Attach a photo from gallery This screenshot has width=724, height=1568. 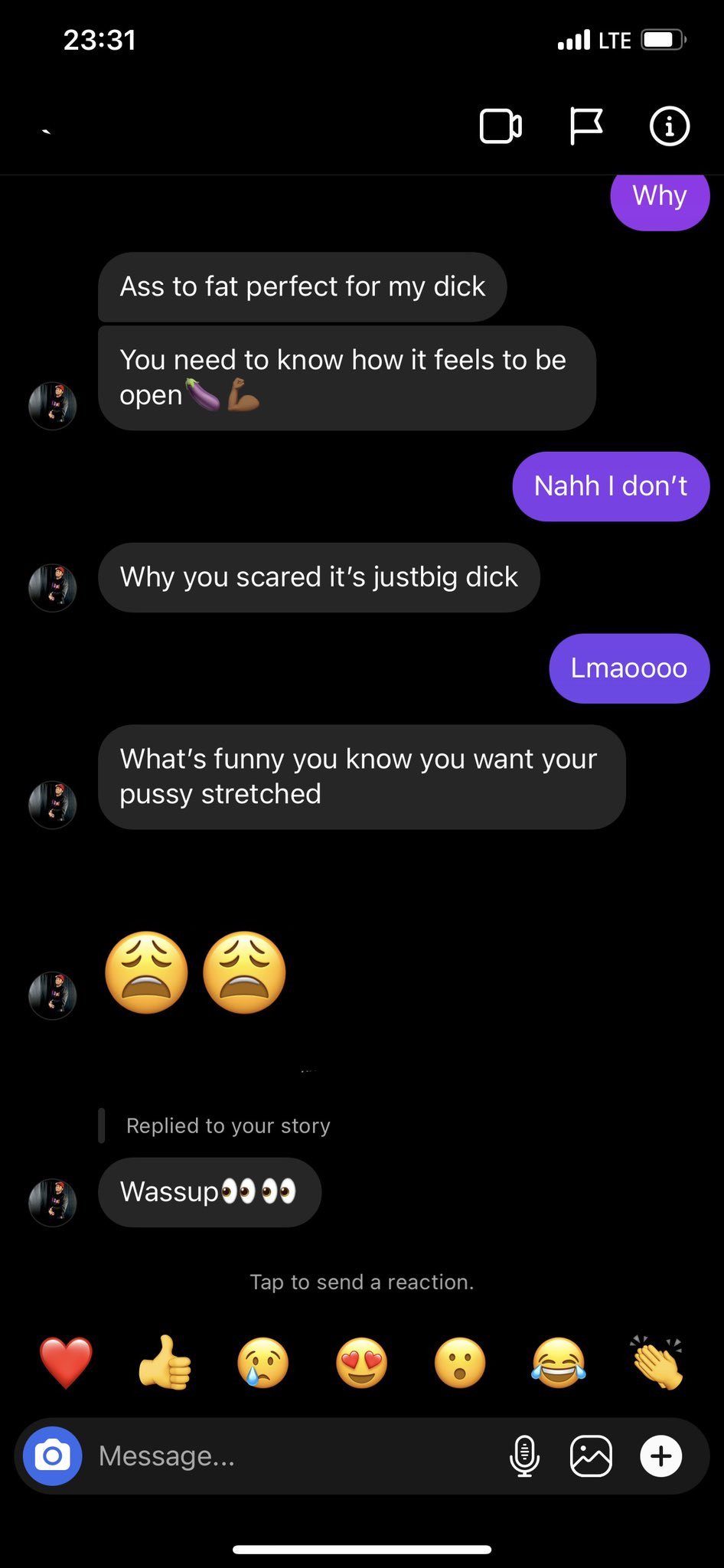tap(591, 1455)
